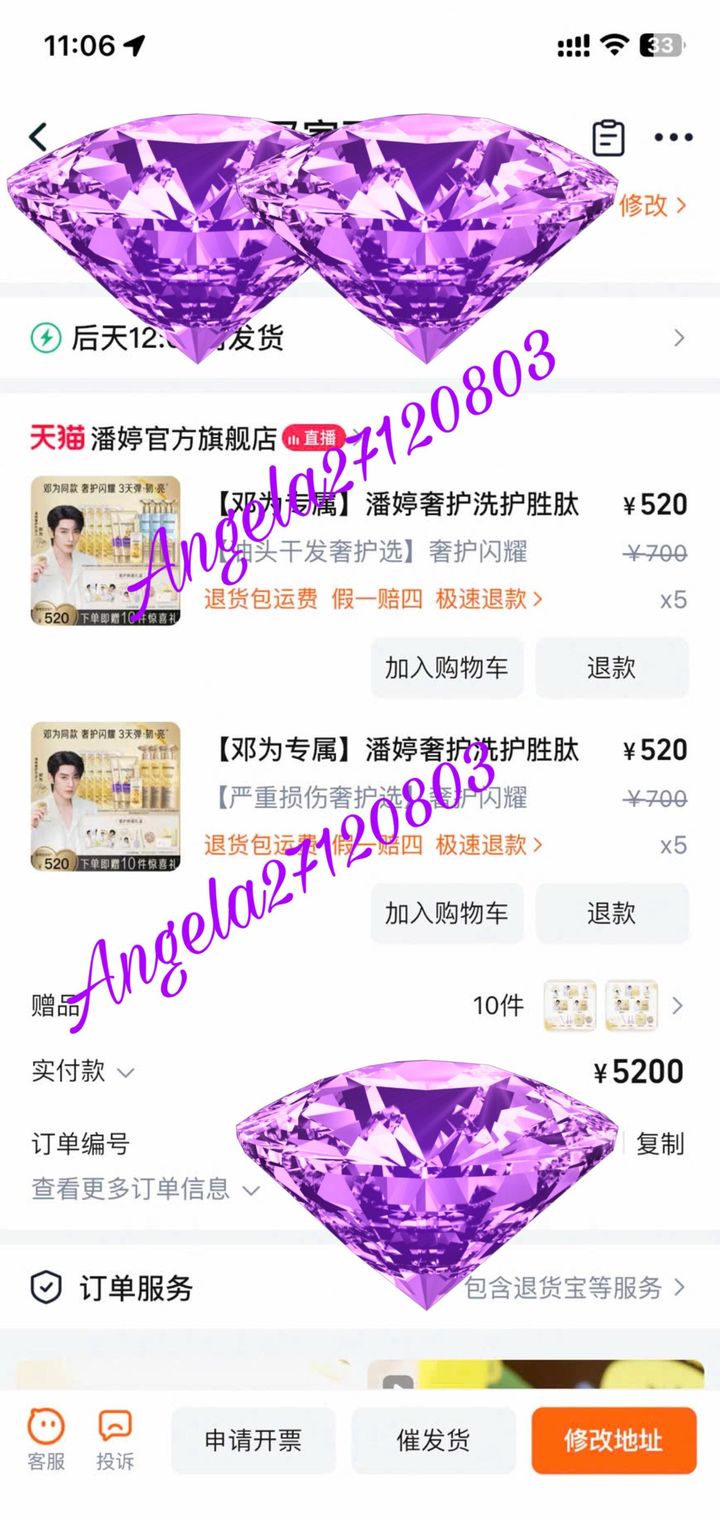720x1522 pixels.
Task: Open the 后天发货 shipping details row
Action: [360, 338]
